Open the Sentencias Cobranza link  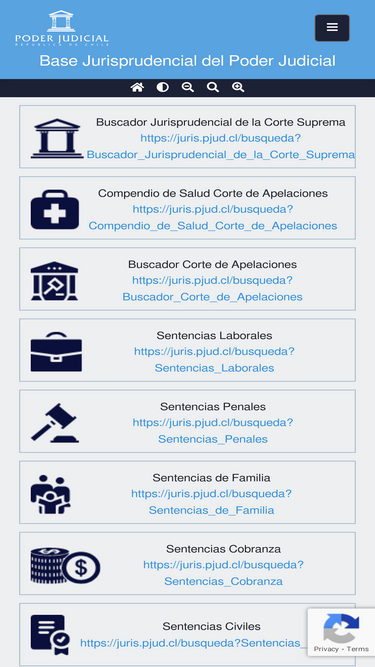click(x=223, y=573)
